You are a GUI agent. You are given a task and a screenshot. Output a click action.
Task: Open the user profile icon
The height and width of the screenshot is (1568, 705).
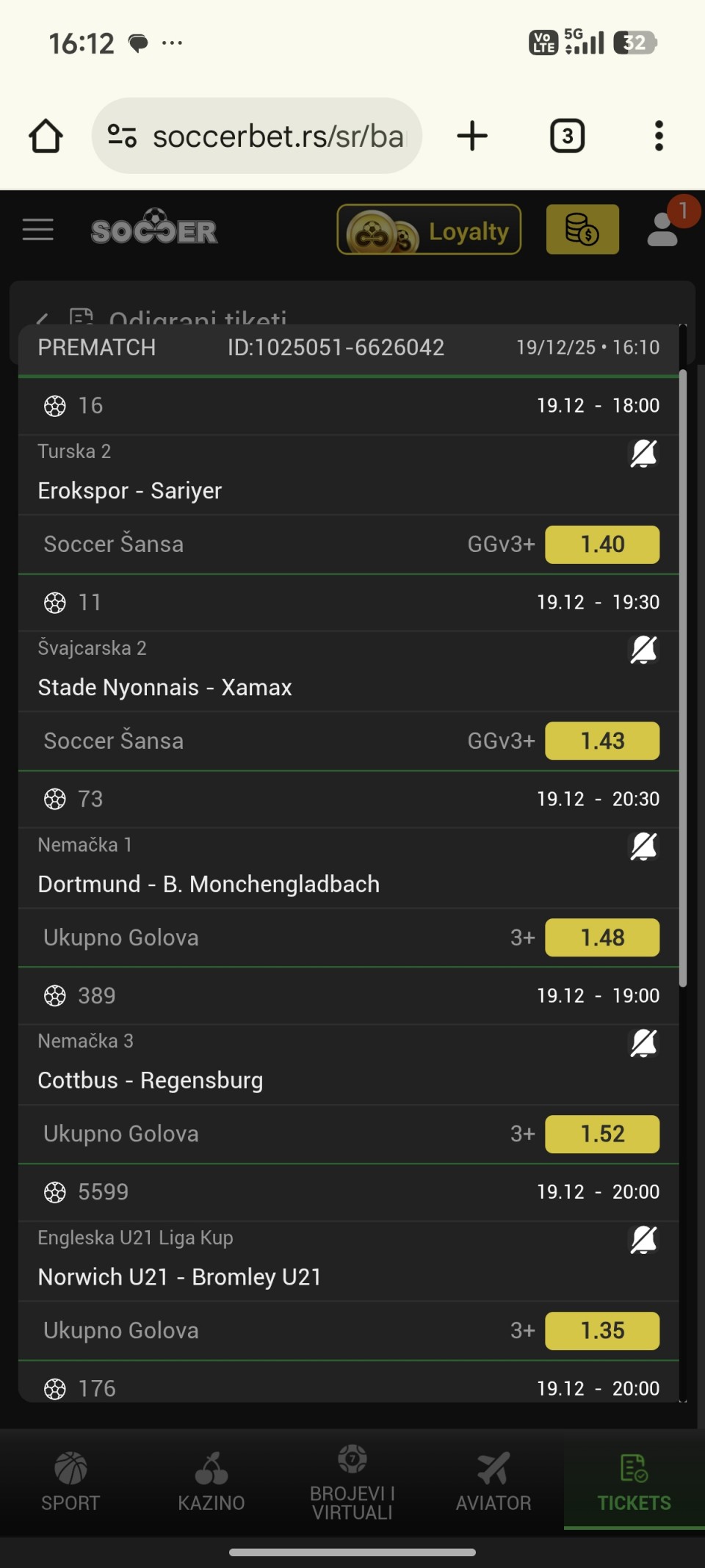(663, 230)
